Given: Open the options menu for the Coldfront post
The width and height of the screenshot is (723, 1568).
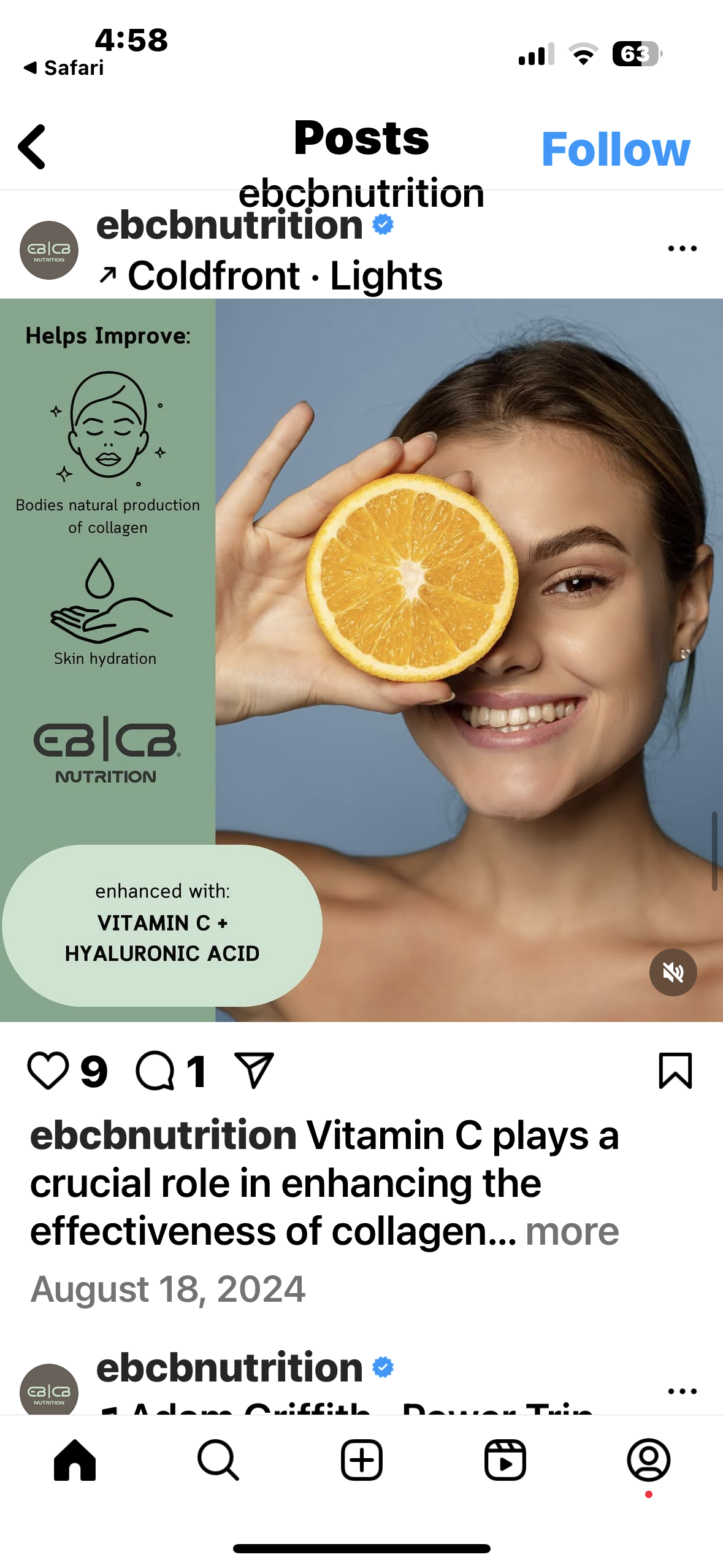Looking at the screenshot, I should 681,248.
